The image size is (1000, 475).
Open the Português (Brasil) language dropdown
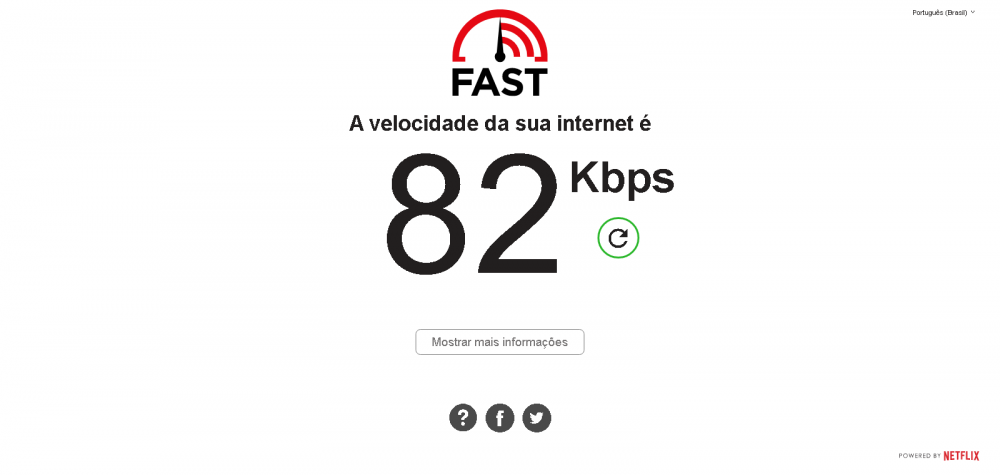pyautogui.click(x=943, y=13)
